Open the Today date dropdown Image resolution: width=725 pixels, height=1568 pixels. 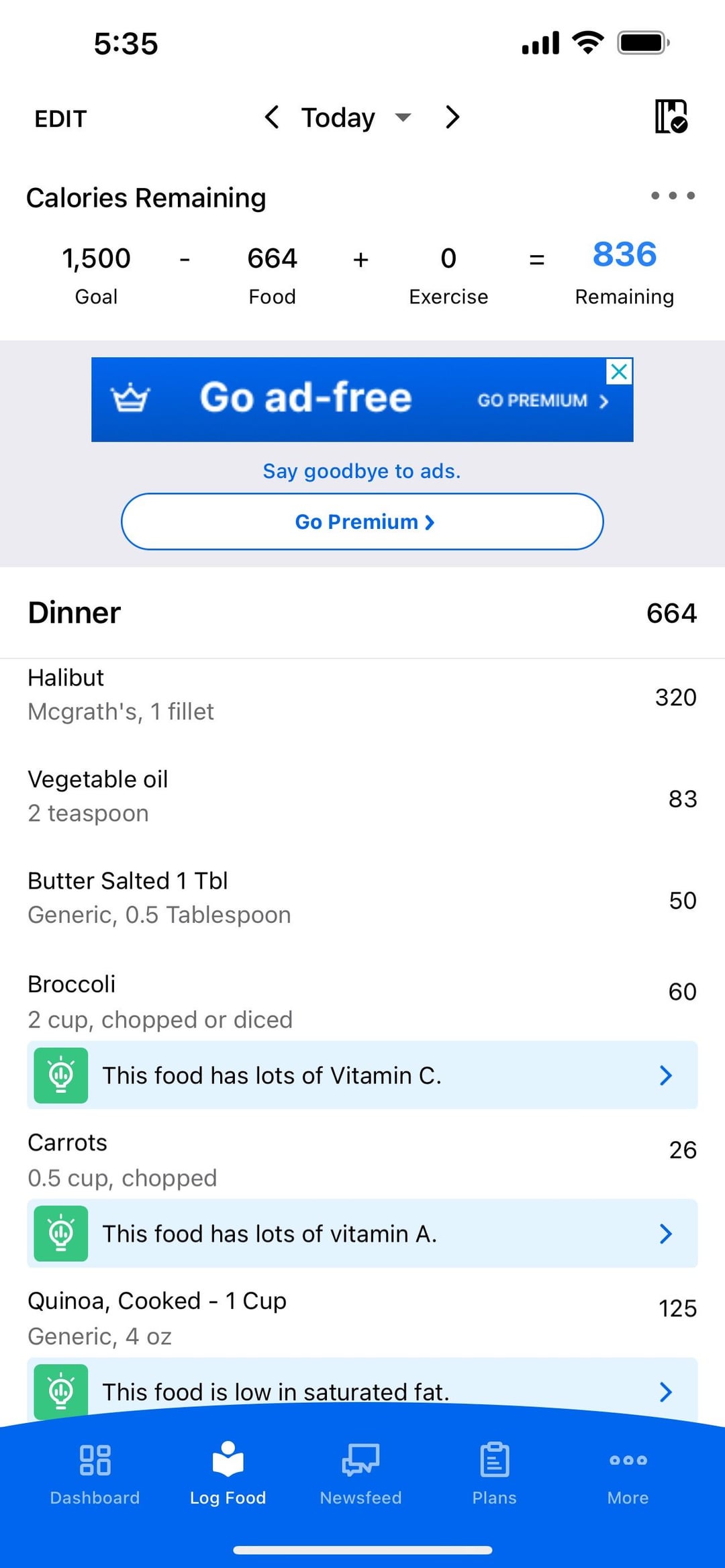[x=356, y=117]
